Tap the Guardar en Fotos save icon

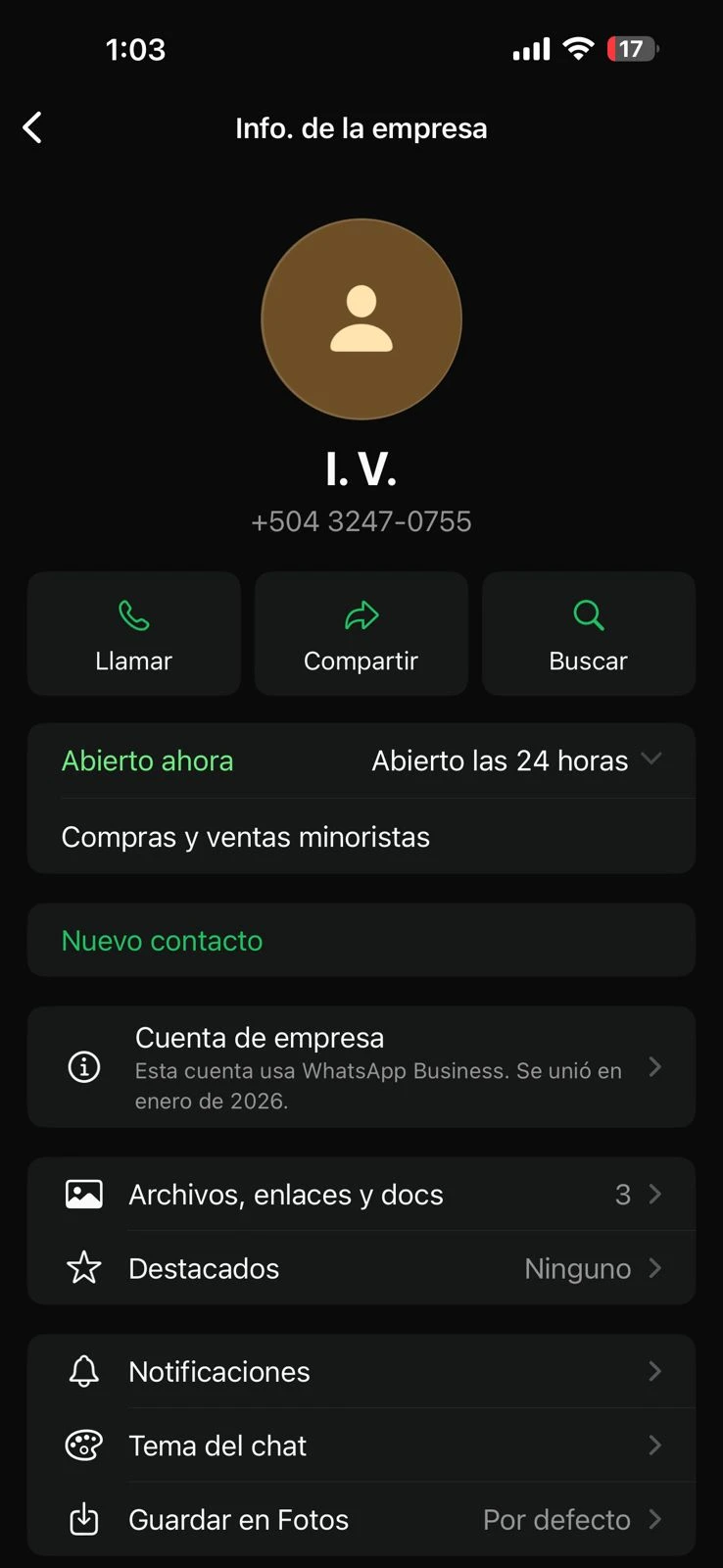point(84,1519)
